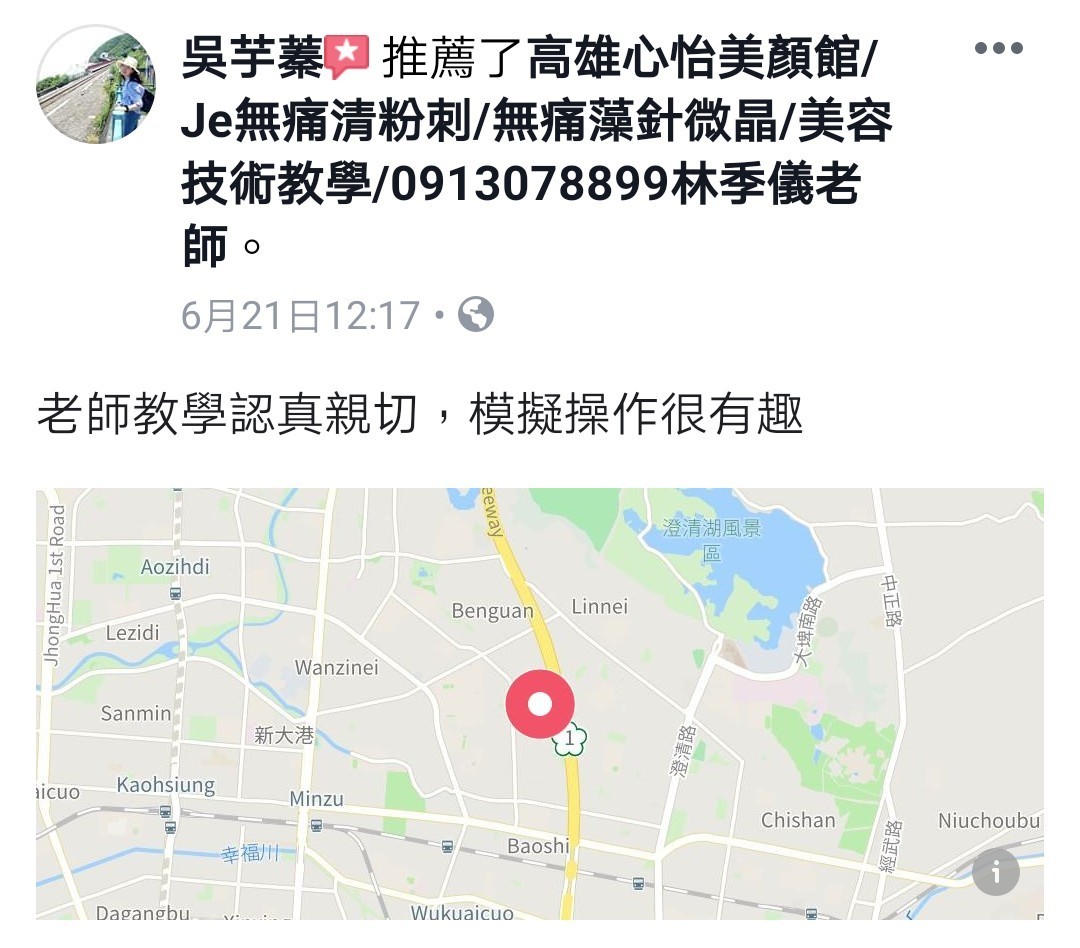Screen dimensions: 1080x948
Task: Open 吳芋蓁's profile picture
Action: pyautogui.click(x=96, y=85)
